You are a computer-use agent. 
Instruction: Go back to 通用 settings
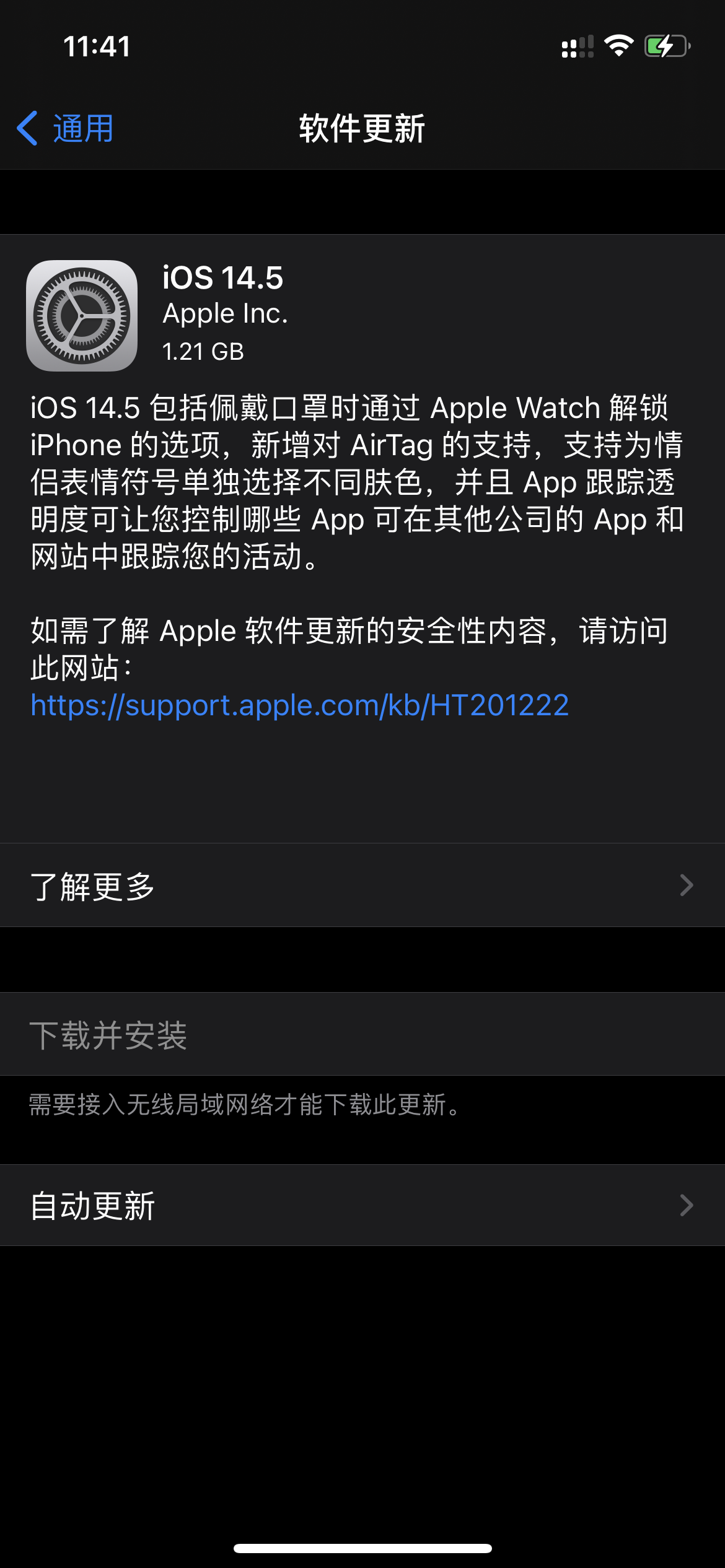pyautogui.click(x=66, y=129)
